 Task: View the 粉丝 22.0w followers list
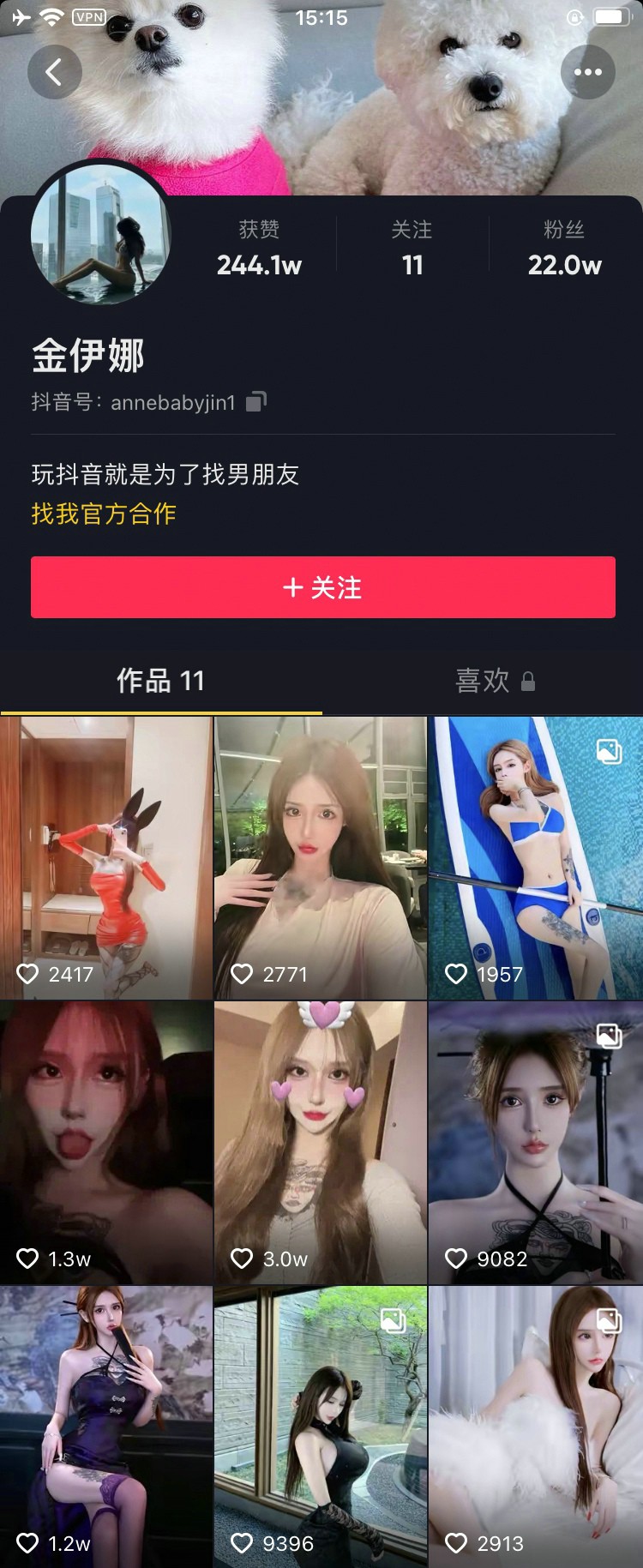point(564,249)
